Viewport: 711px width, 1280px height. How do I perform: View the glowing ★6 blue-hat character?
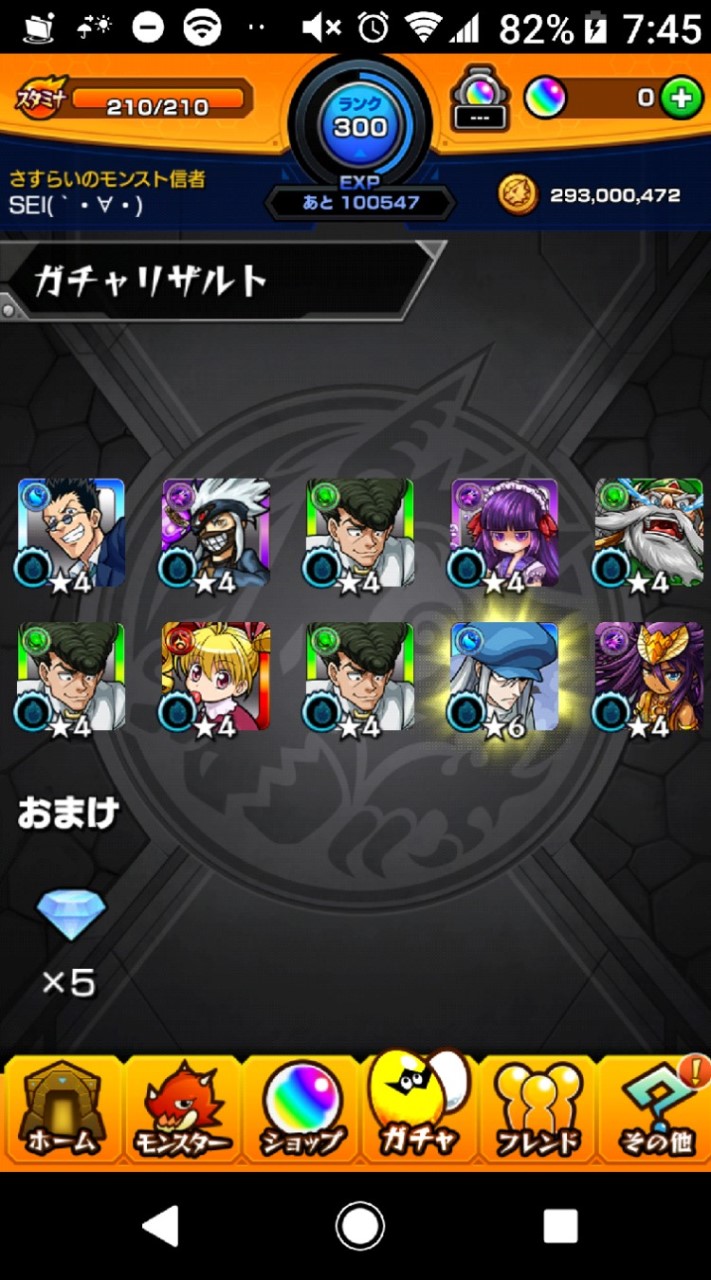coord(504,677)
